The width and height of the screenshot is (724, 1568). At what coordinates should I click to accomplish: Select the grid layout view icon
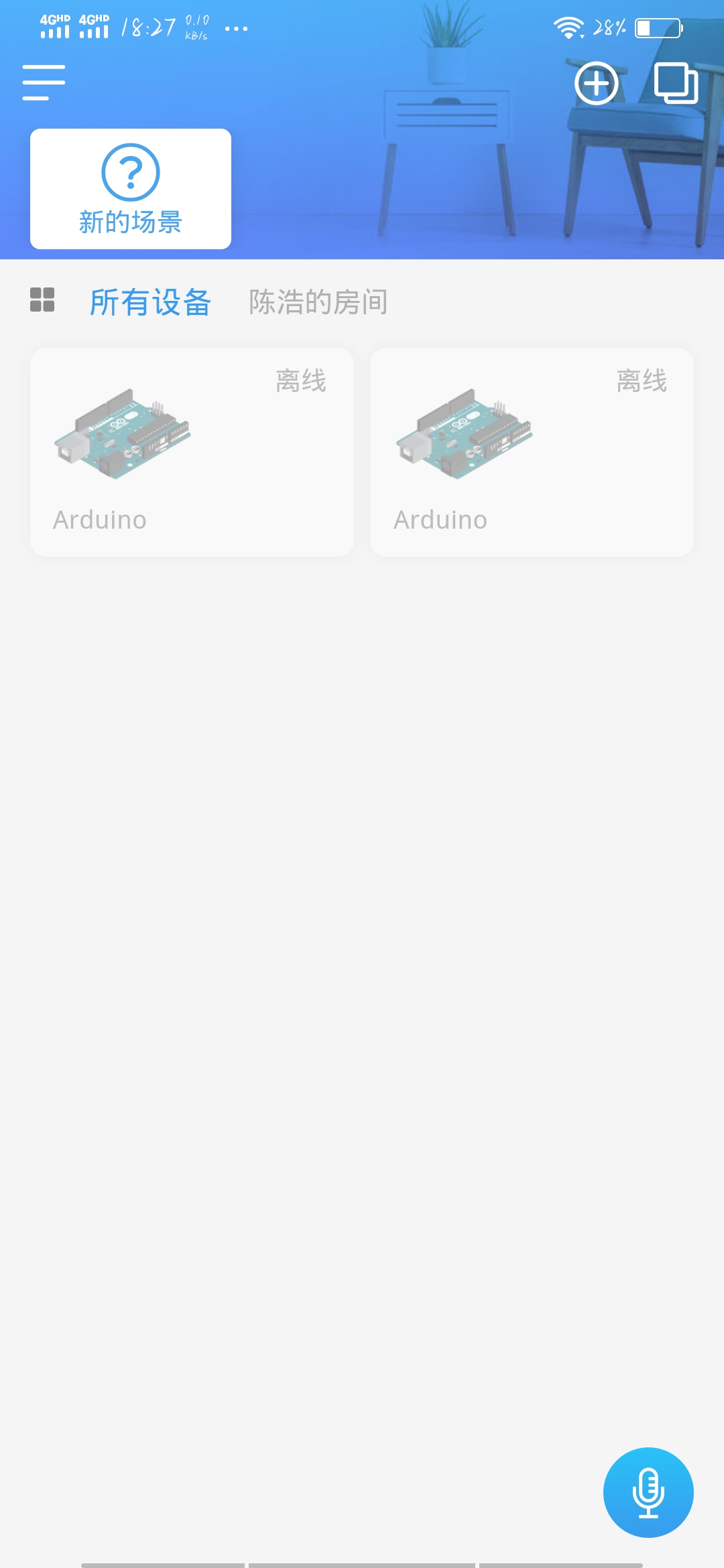tap(42, 302)
